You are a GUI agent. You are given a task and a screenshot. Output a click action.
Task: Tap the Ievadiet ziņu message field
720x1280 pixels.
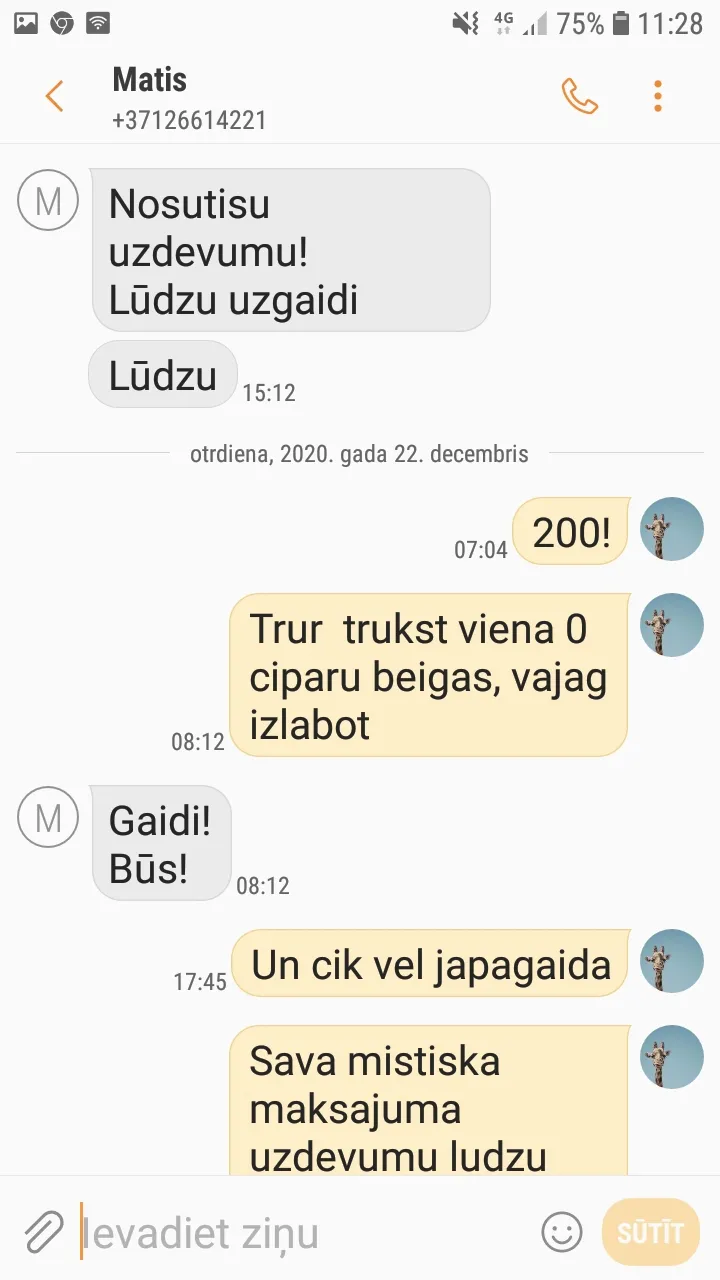[x=305, y=1232]
